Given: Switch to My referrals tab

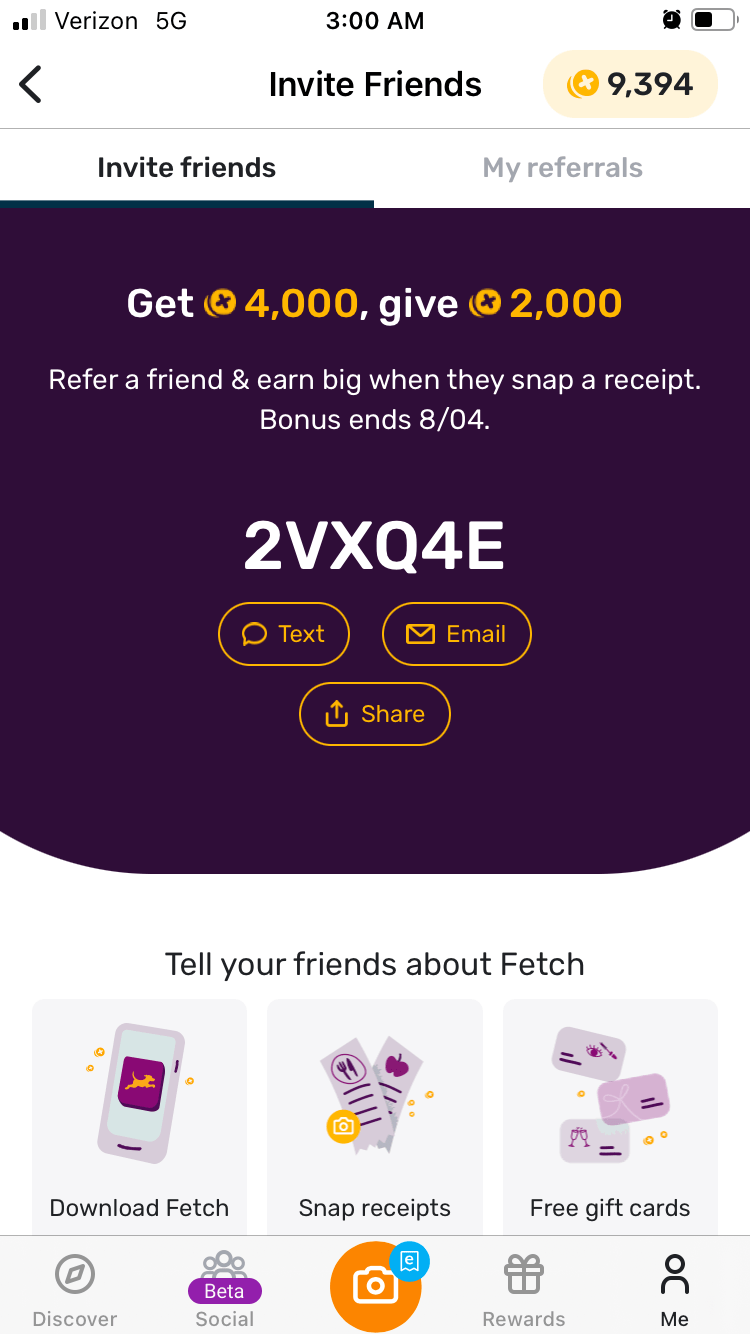Looking at the screenshot, I should pos(562,168).
